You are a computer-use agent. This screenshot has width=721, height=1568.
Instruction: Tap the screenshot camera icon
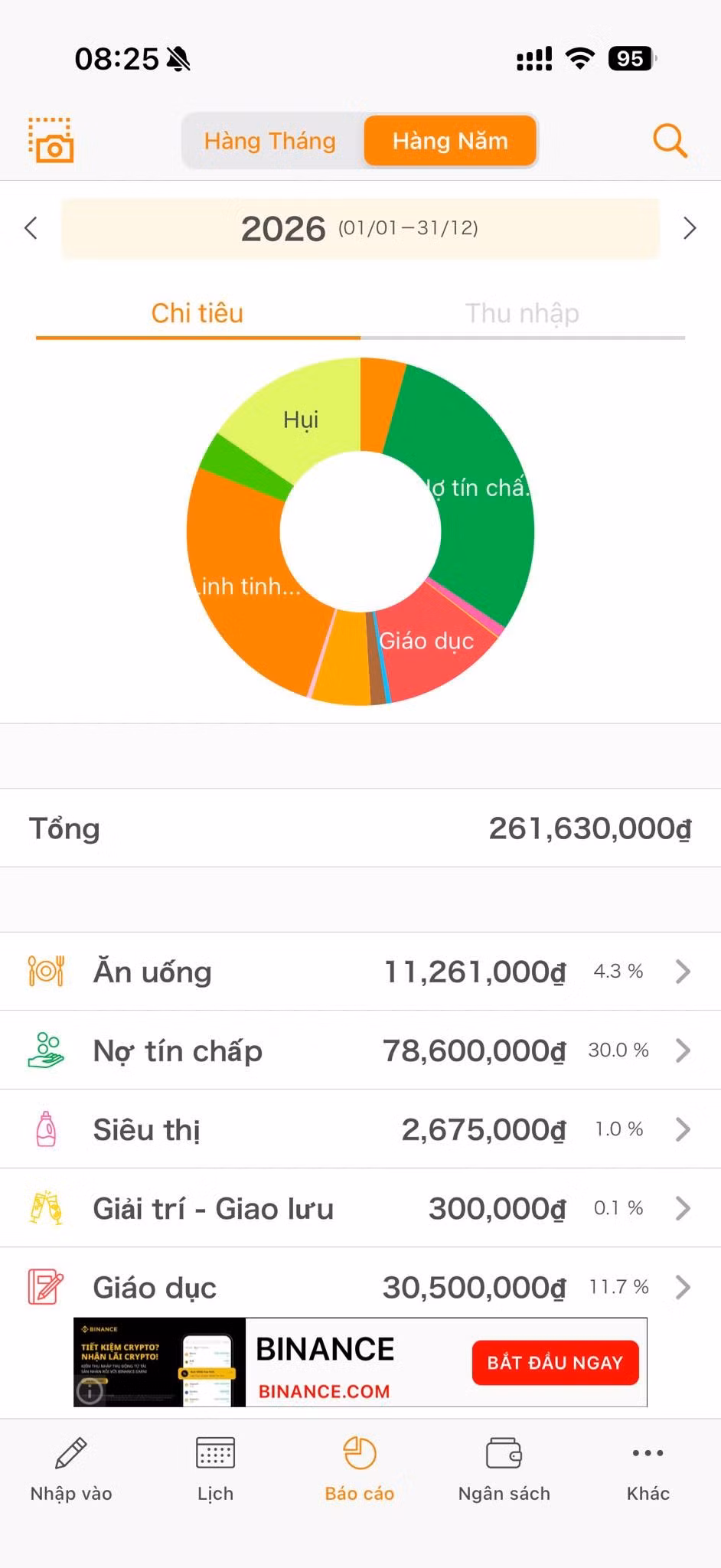point(51,140)
